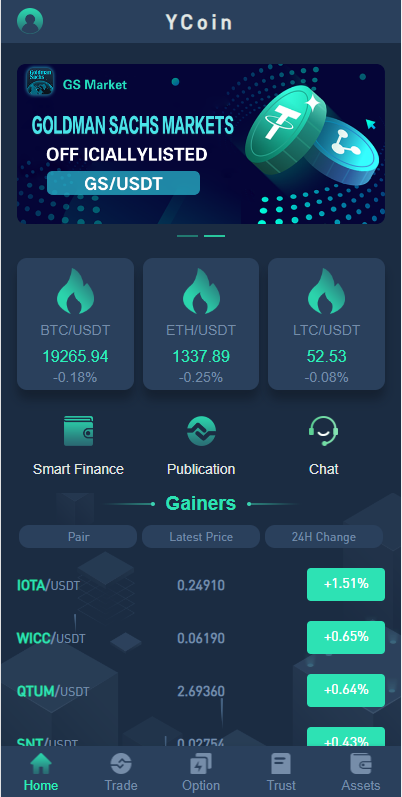Open the LTC/USDT card
402x797 pixels.
[326, 324]
